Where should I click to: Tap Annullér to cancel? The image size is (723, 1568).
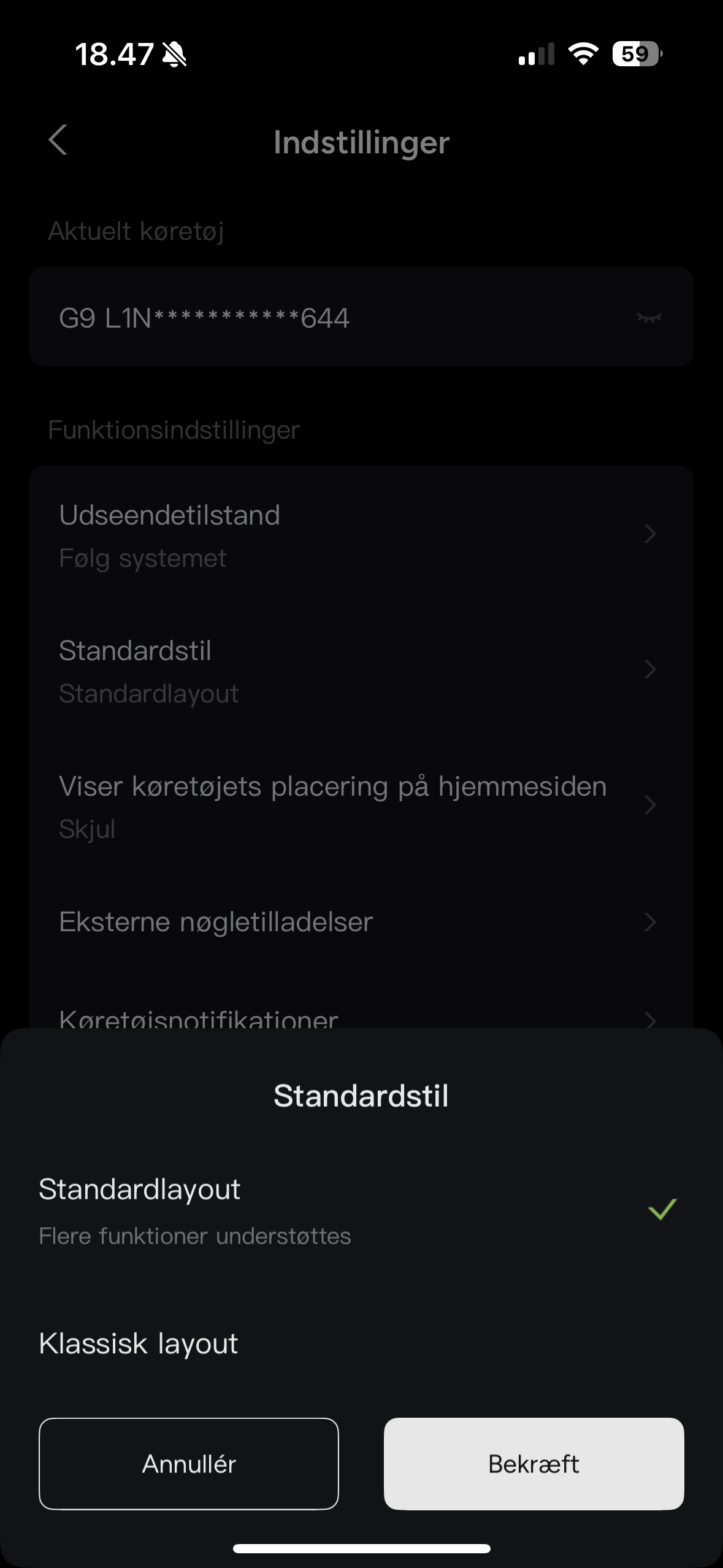pyautogui.click(x=189, y=1464)
